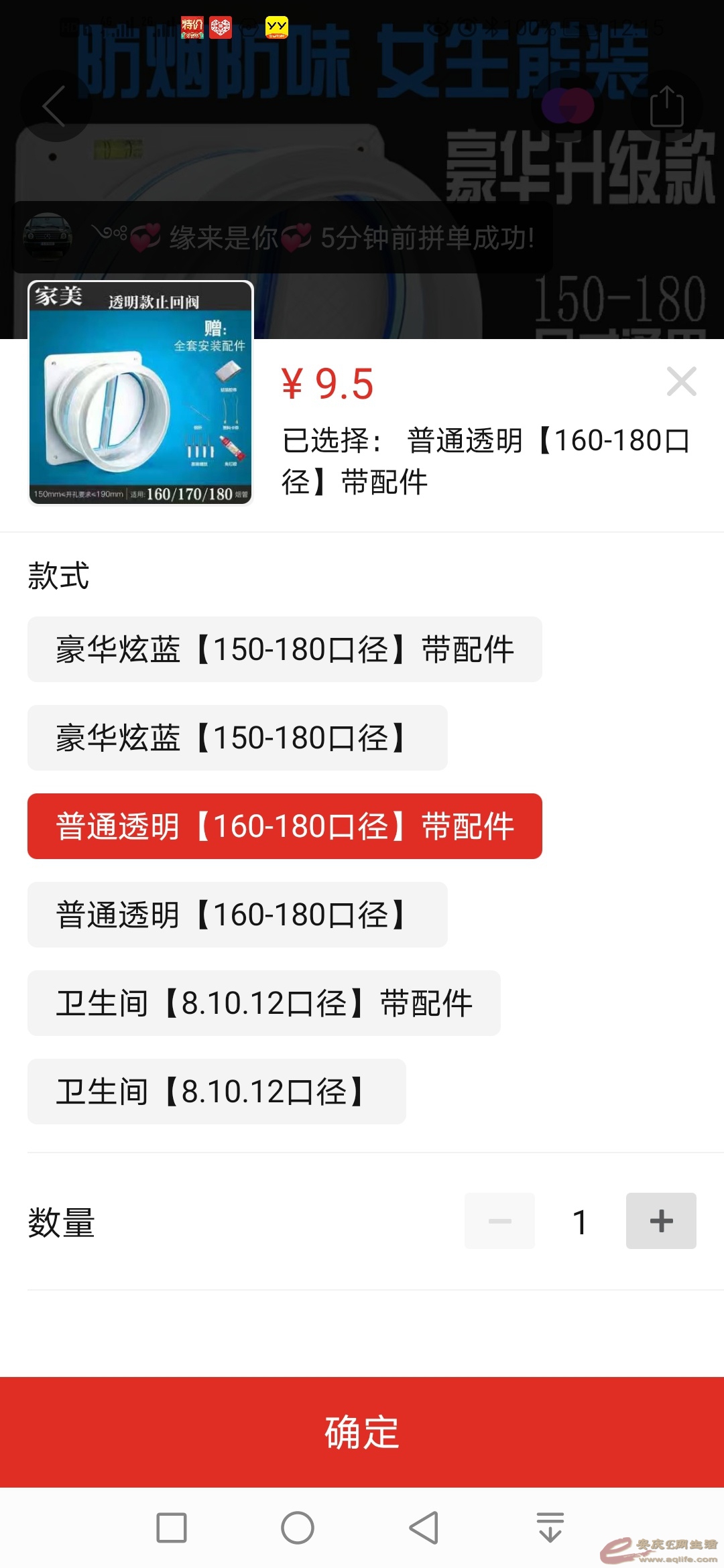Pick 普通透明【160-180口径】 without accessories
The height and width of the screenshot is (1568, 724).
coord(237,915)
